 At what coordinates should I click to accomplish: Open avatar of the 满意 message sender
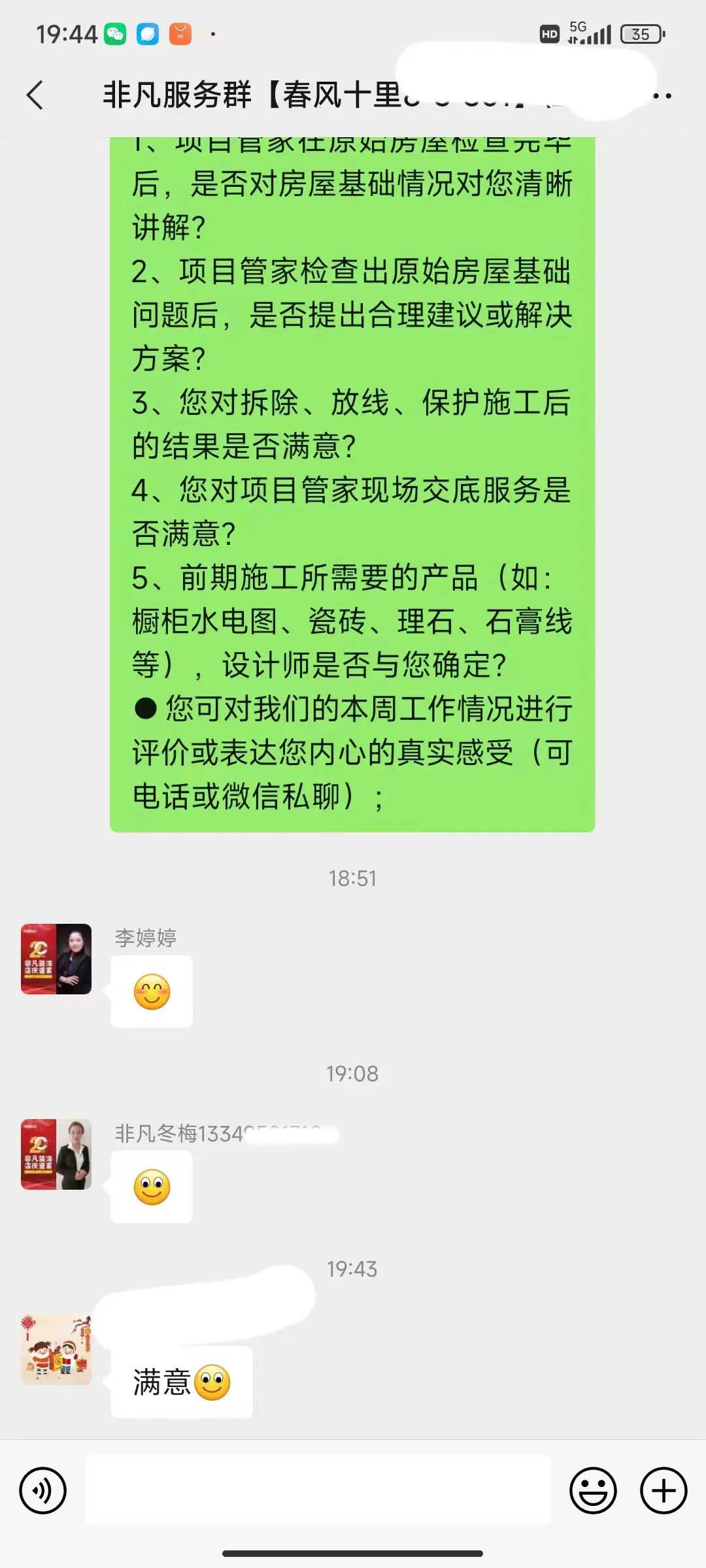coord(56,1349)
